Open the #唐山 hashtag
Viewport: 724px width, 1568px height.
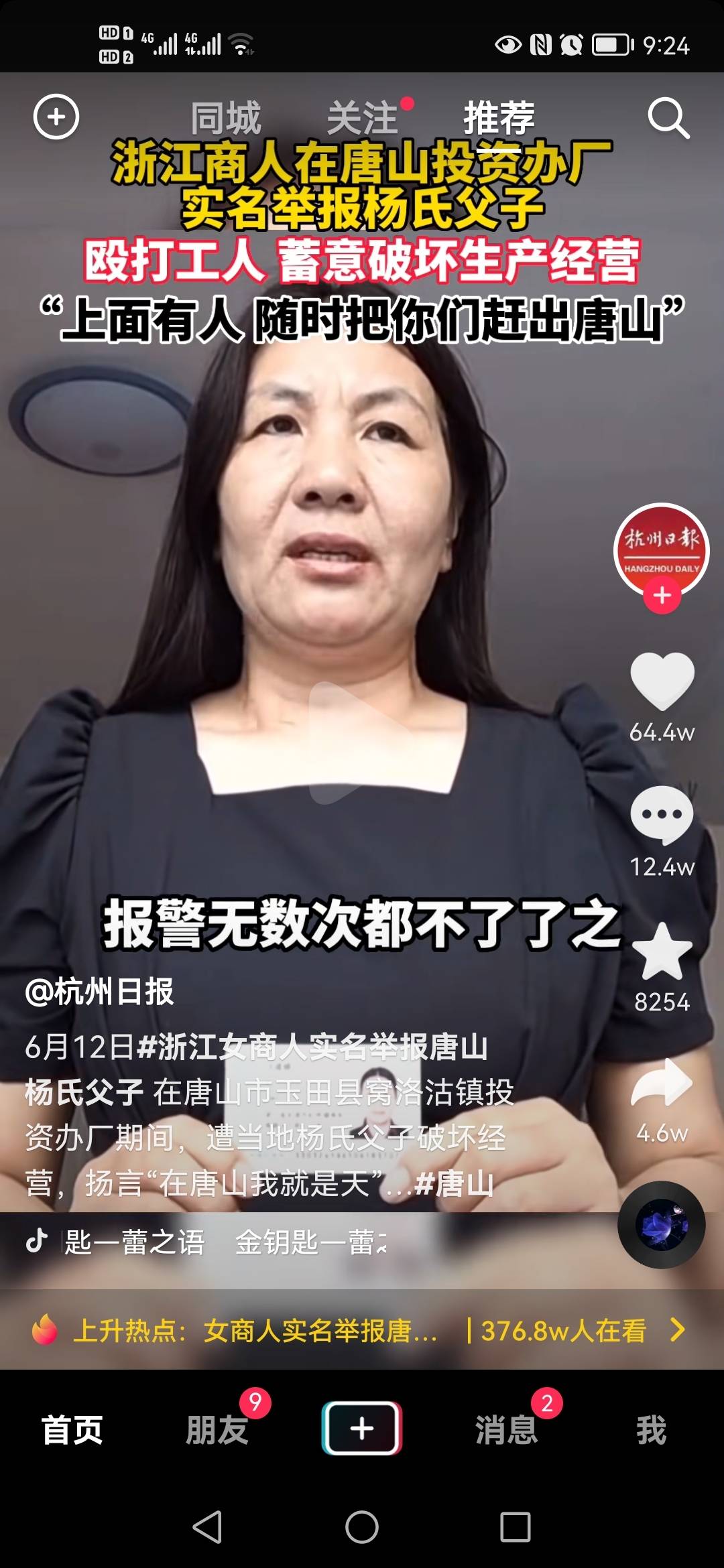455,1184
